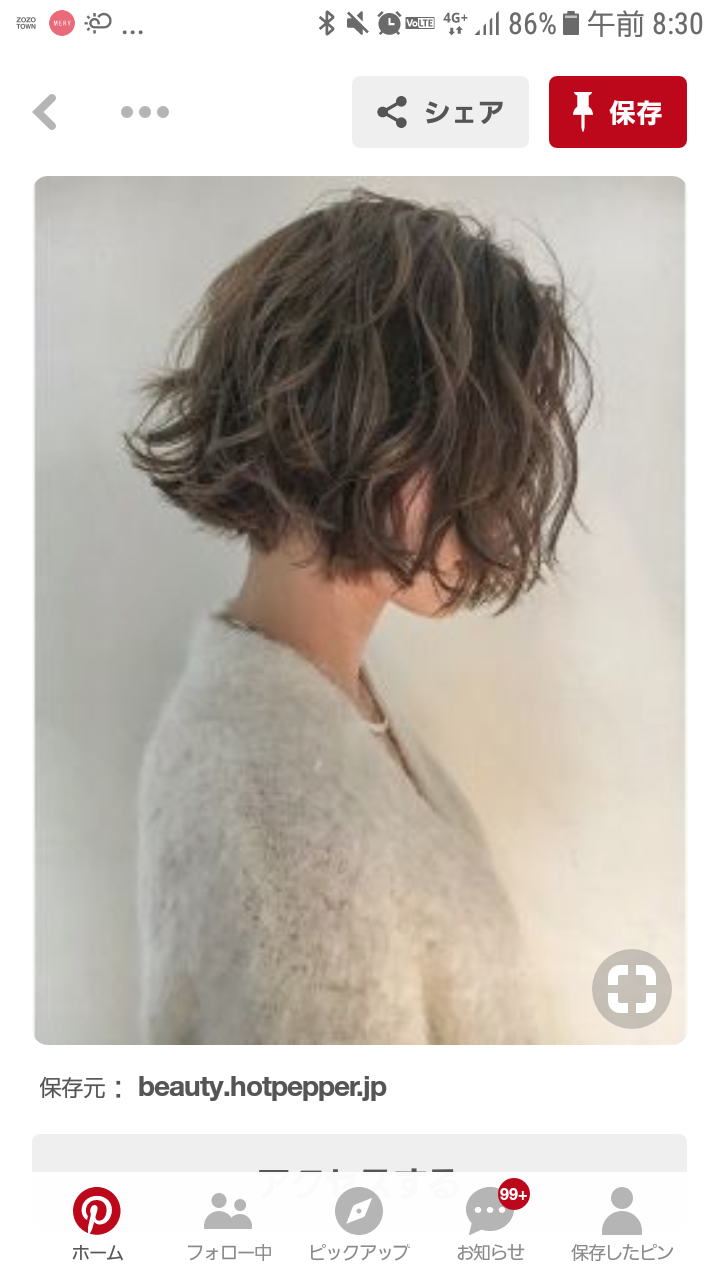Screen dimensions: 720x1280
Task: Open the beauty.hotpepper.jp source link
Action: (262, 1087)
